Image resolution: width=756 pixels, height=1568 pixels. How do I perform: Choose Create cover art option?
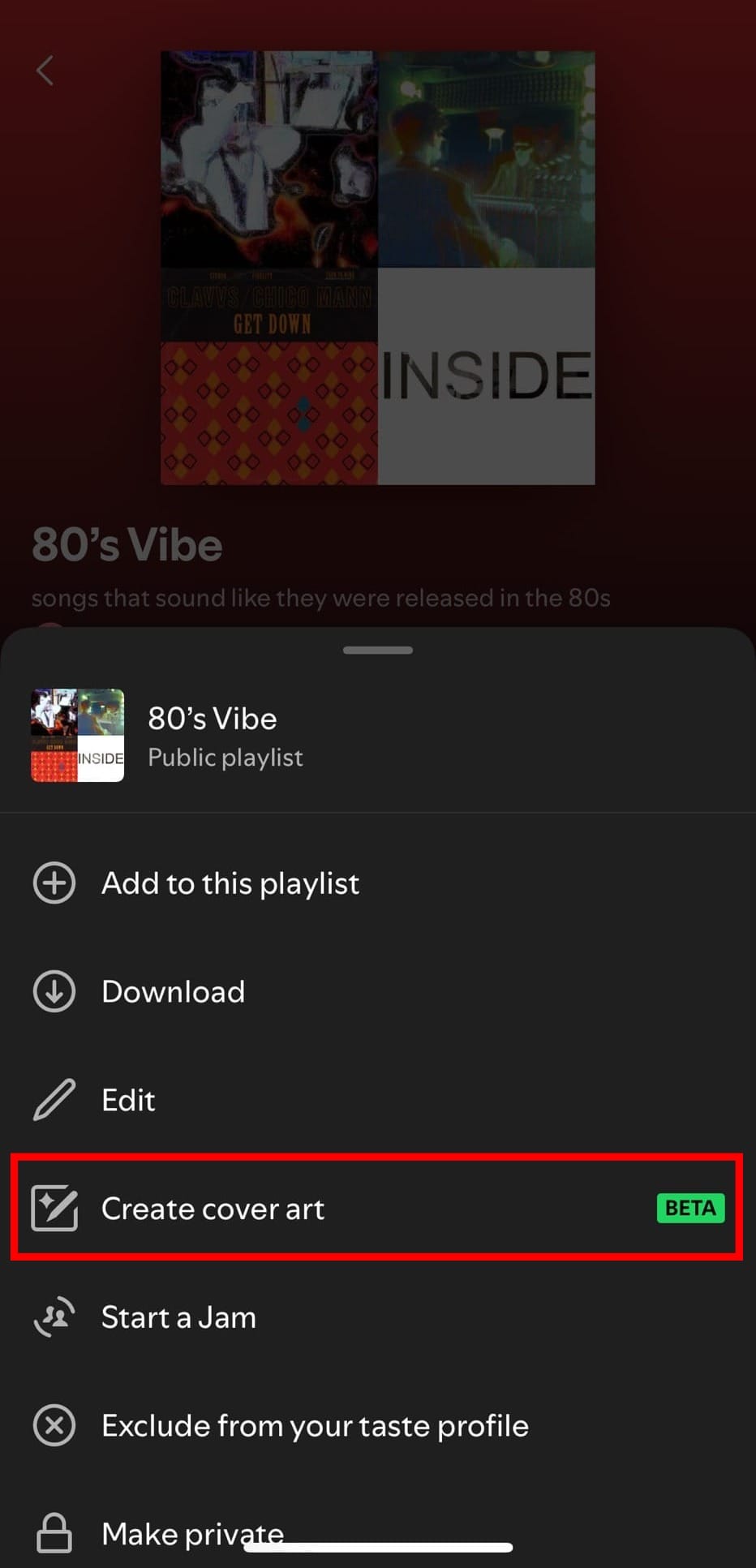[213, 1209]
